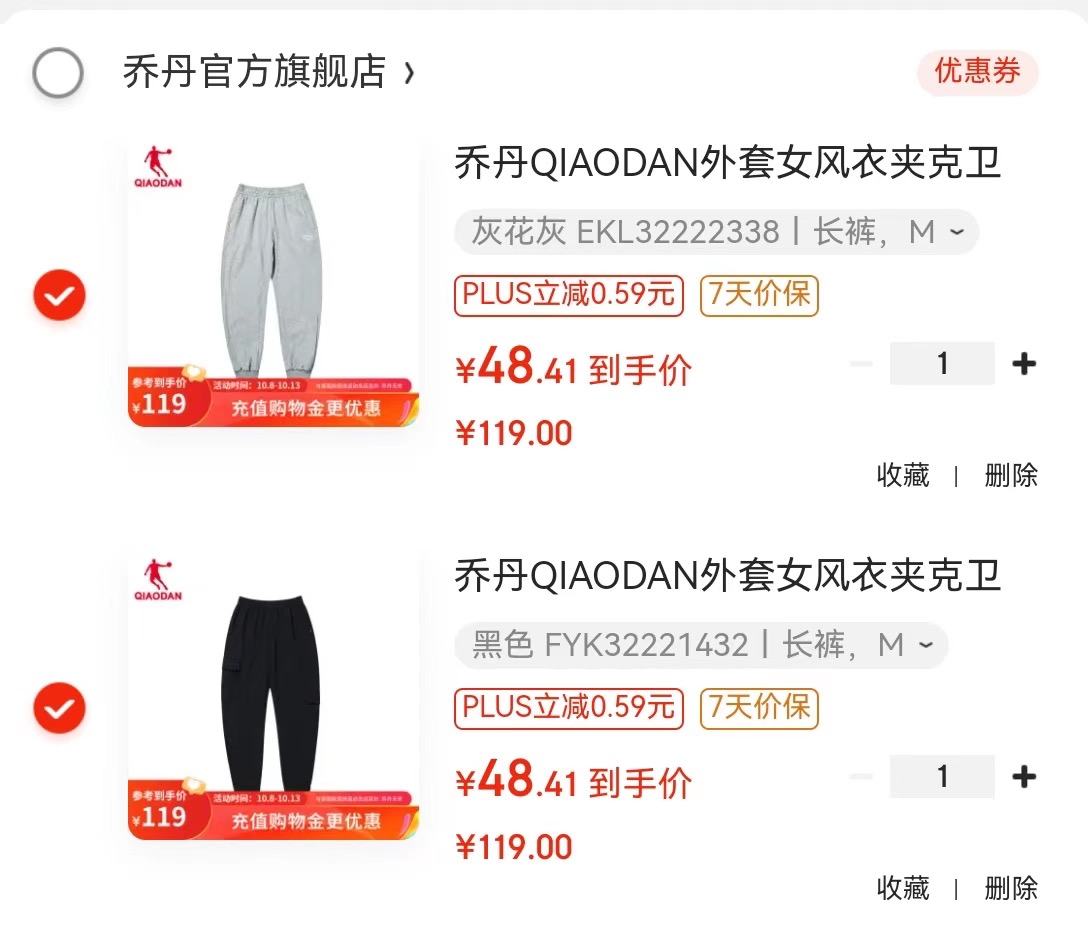Tap 删除 for the grey EKL32222338 pants
1088x949 pixels.
[1011, 475]
